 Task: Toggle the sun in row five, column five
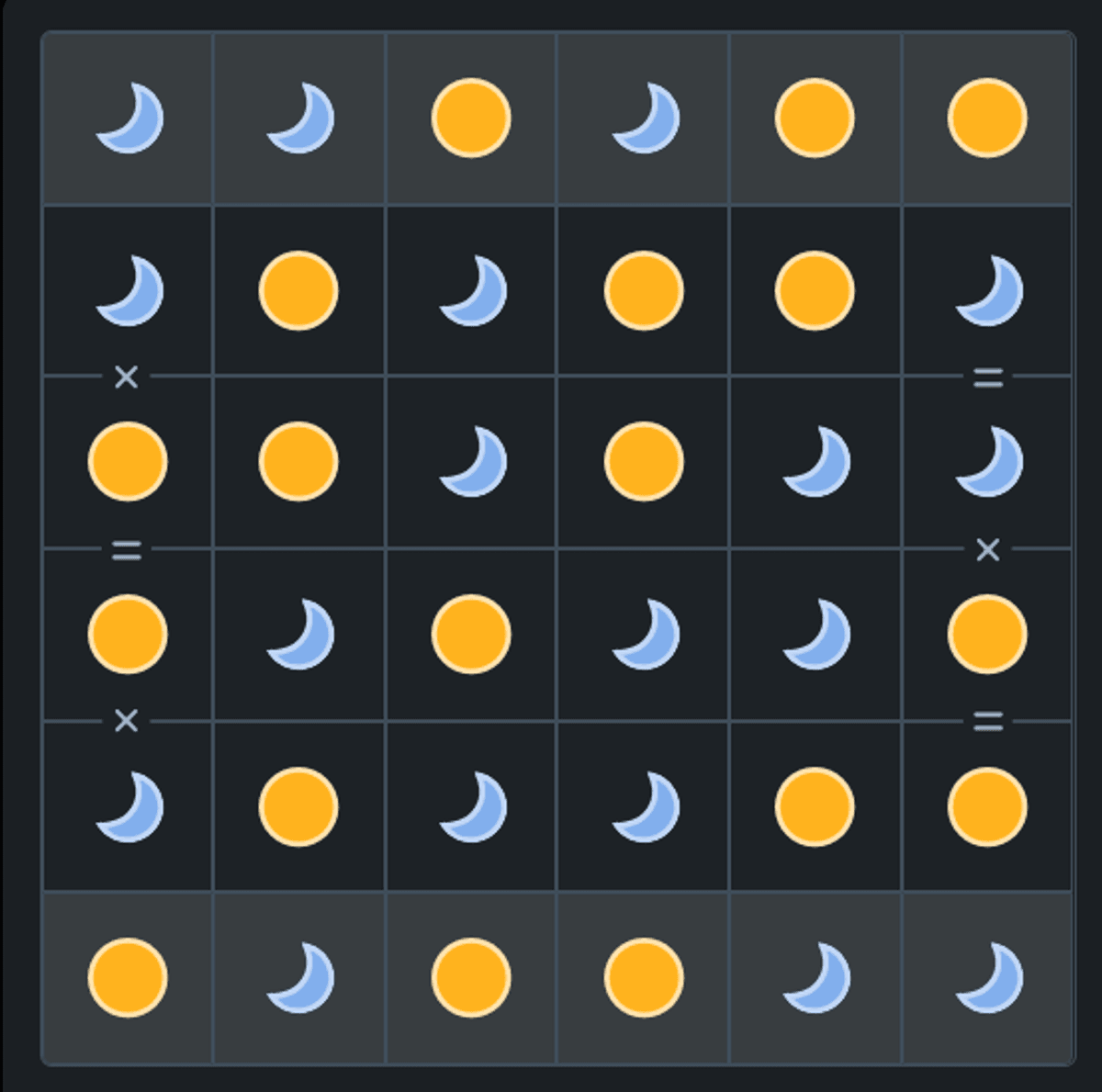point(815,806)
